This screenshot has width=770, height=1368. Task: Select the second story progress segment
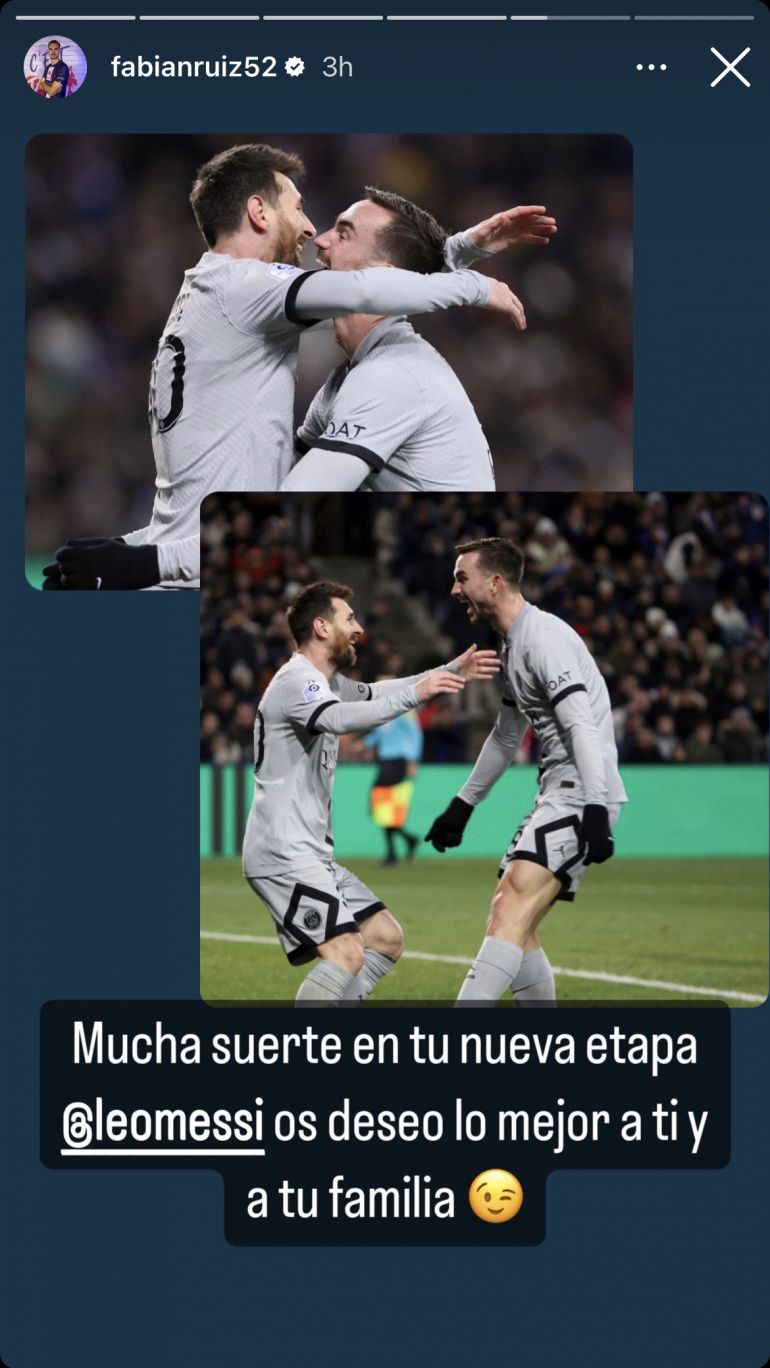(198, 16)
